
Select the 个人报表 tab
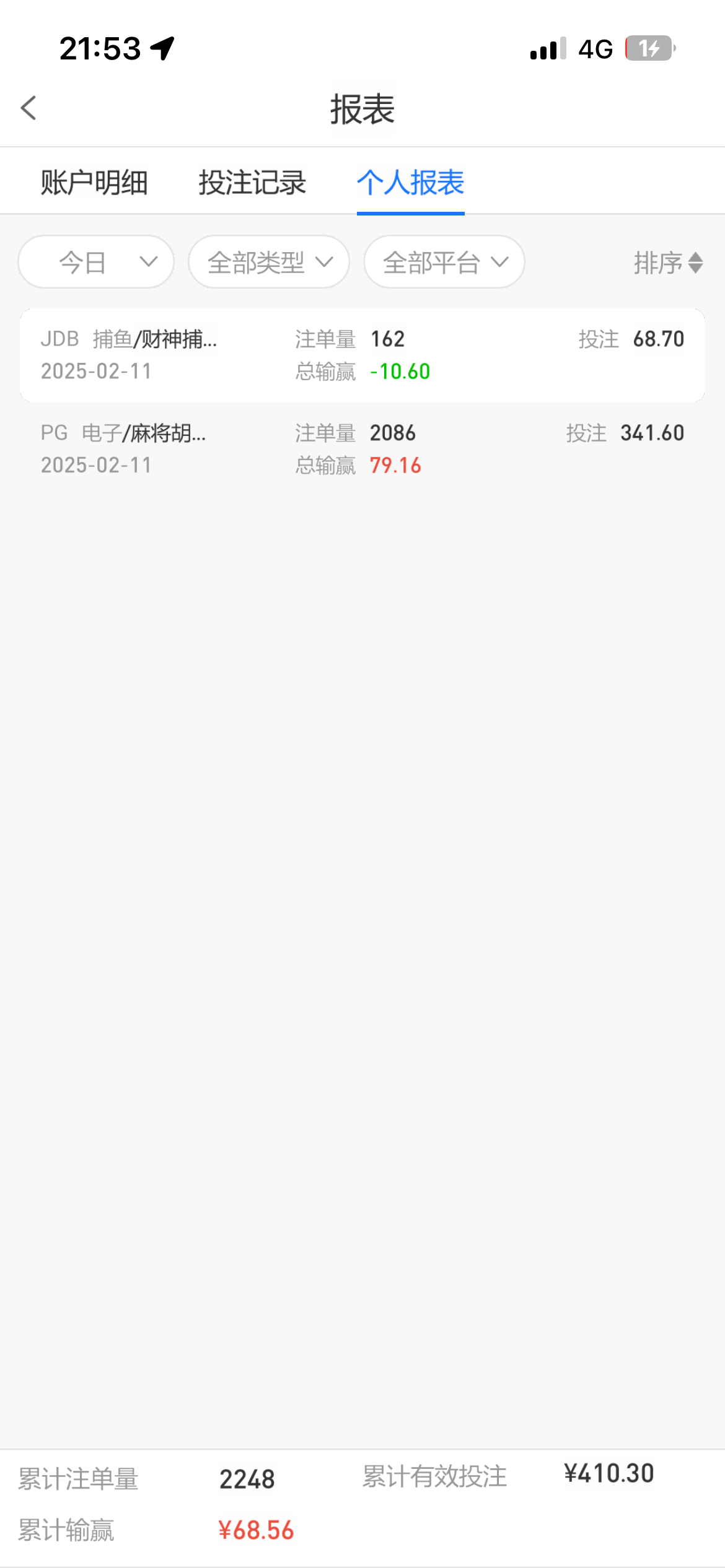[410, 183]
